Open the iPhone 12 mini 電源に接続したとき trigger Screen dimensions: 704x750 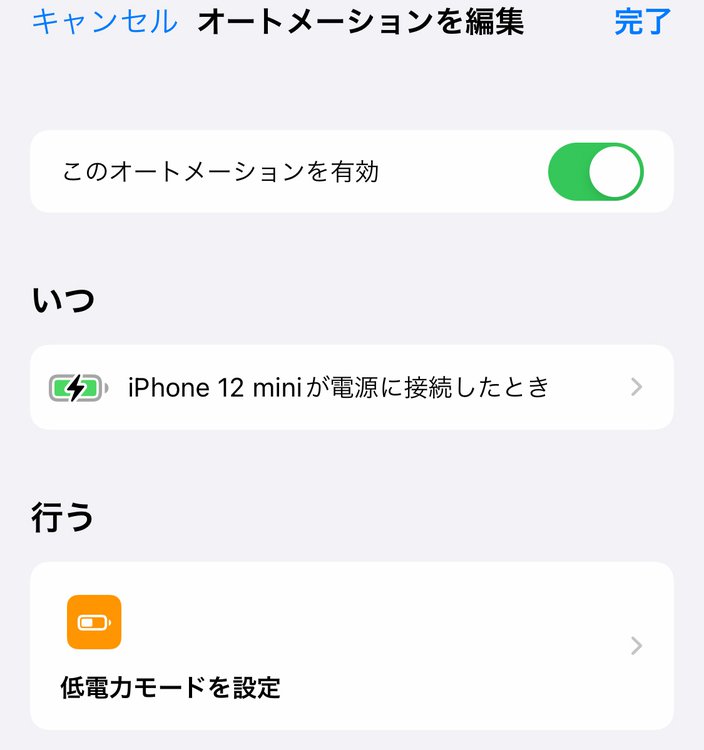[351, 387]
